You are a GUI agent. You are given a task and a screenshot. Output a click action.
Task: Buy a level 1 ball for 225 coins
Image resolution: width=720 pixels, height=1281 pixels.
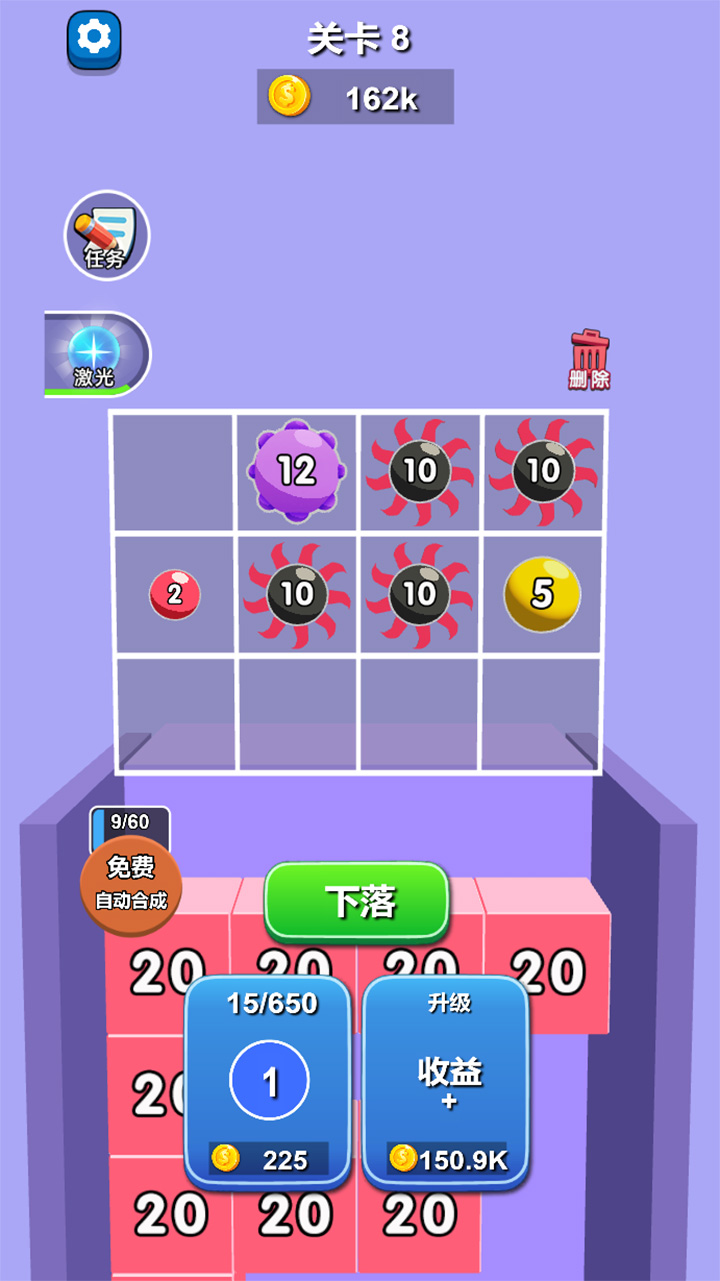[269, 1082]
